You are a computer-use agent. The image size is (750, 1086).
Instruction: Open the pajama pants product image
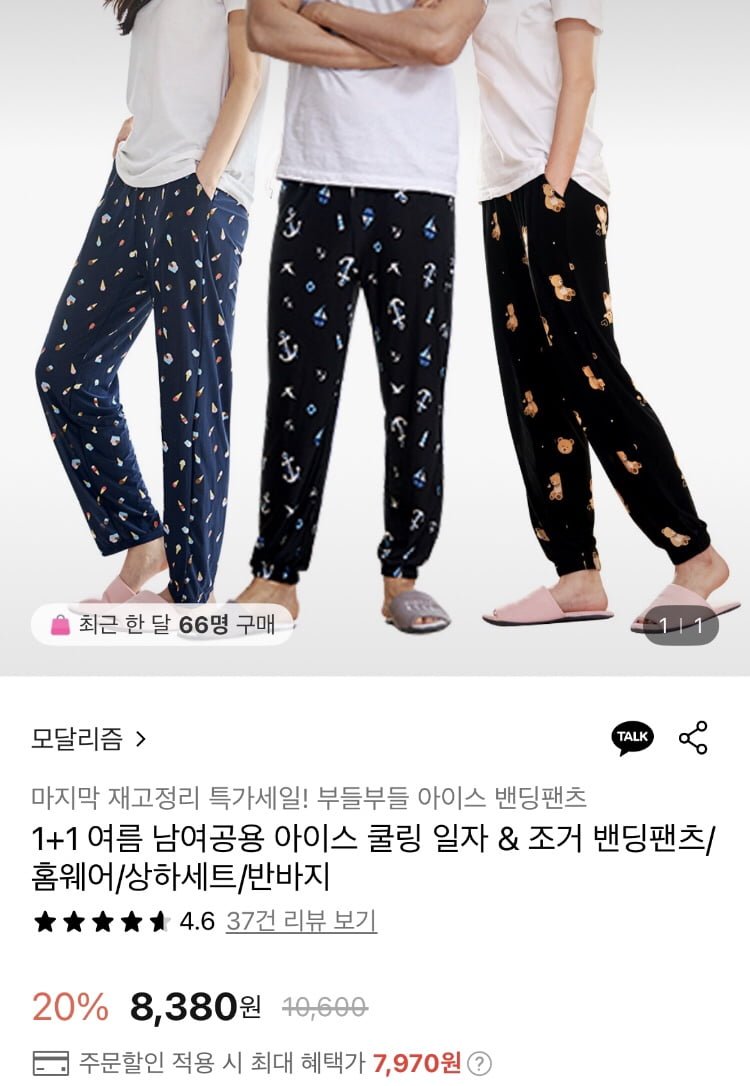[x=375, y=330]
